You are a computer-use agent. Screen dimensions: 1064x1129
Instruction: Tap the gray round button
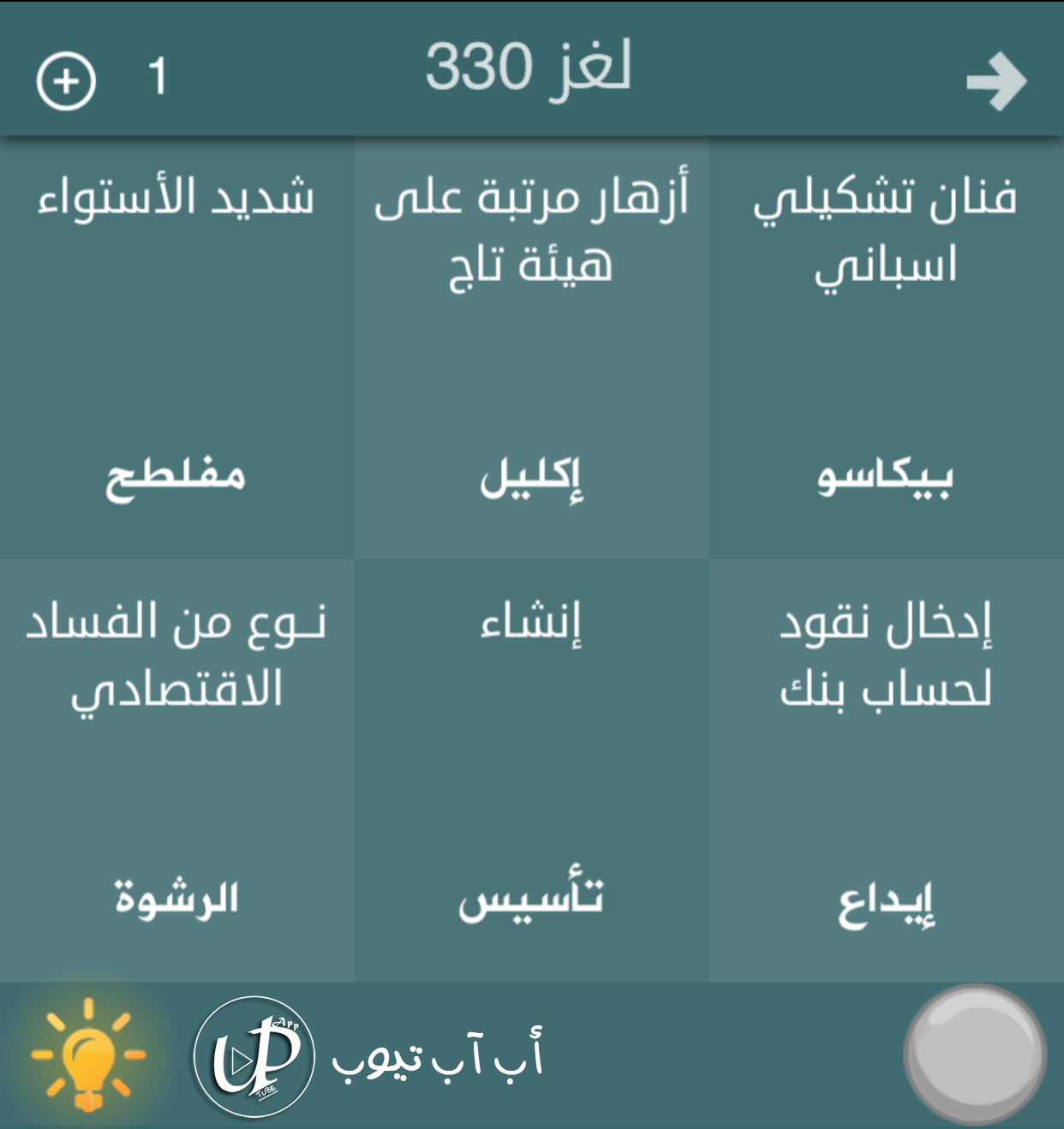tap(975, 1055)
